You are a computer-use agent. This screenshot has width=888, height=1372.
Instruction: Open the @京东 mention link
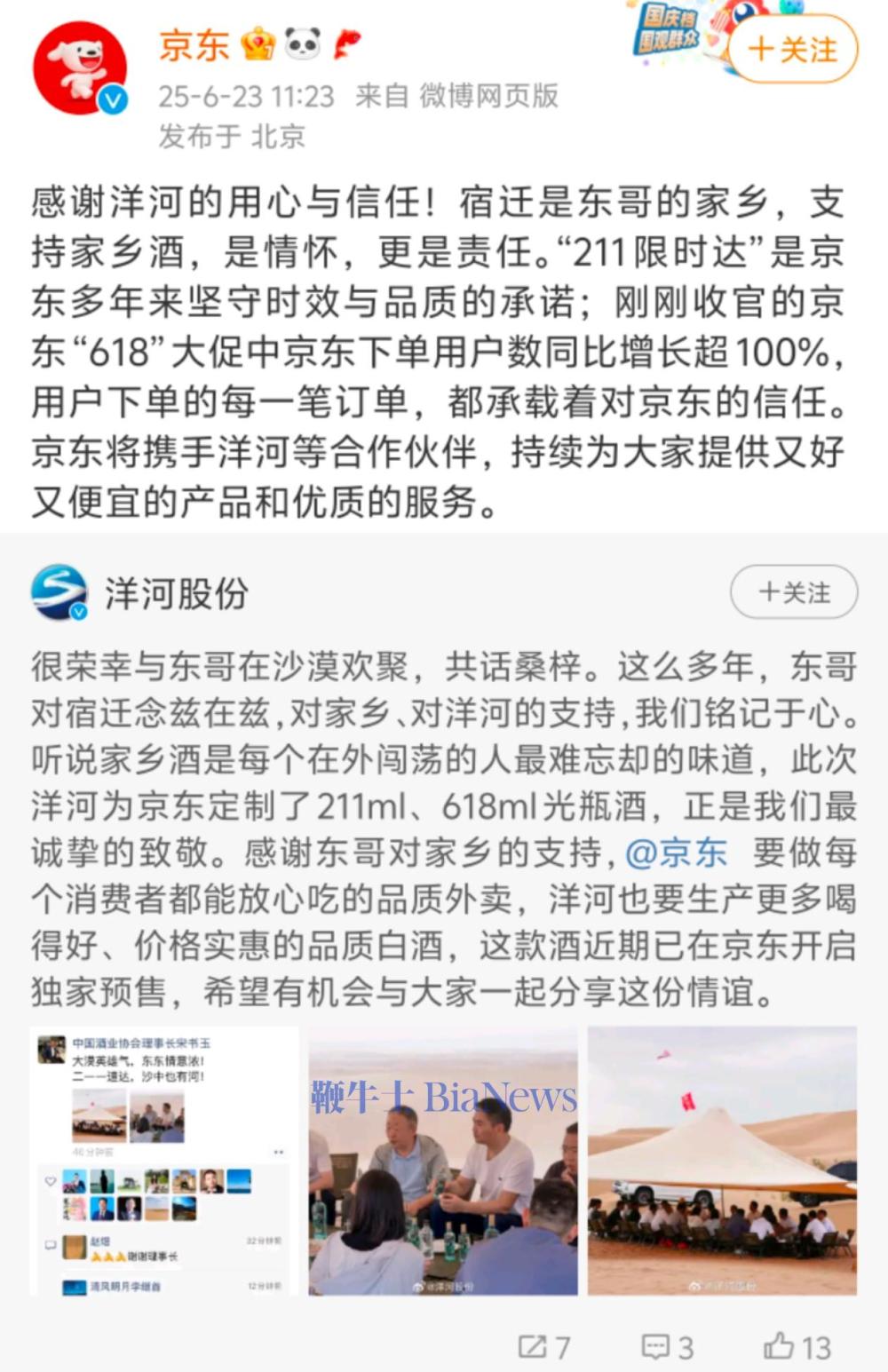tap(676, 853)
